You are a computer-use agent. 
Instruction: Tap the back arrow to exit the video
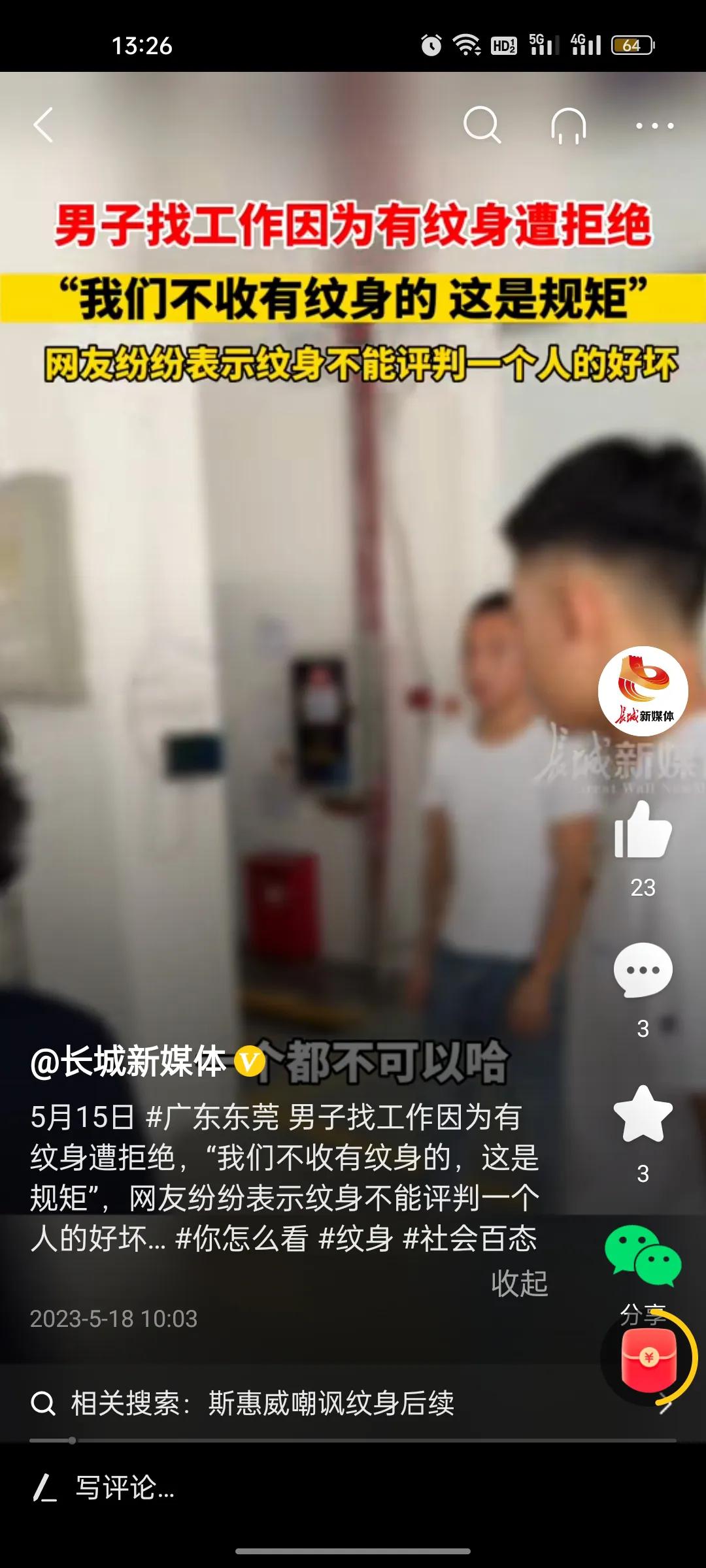tap(43, 125)
